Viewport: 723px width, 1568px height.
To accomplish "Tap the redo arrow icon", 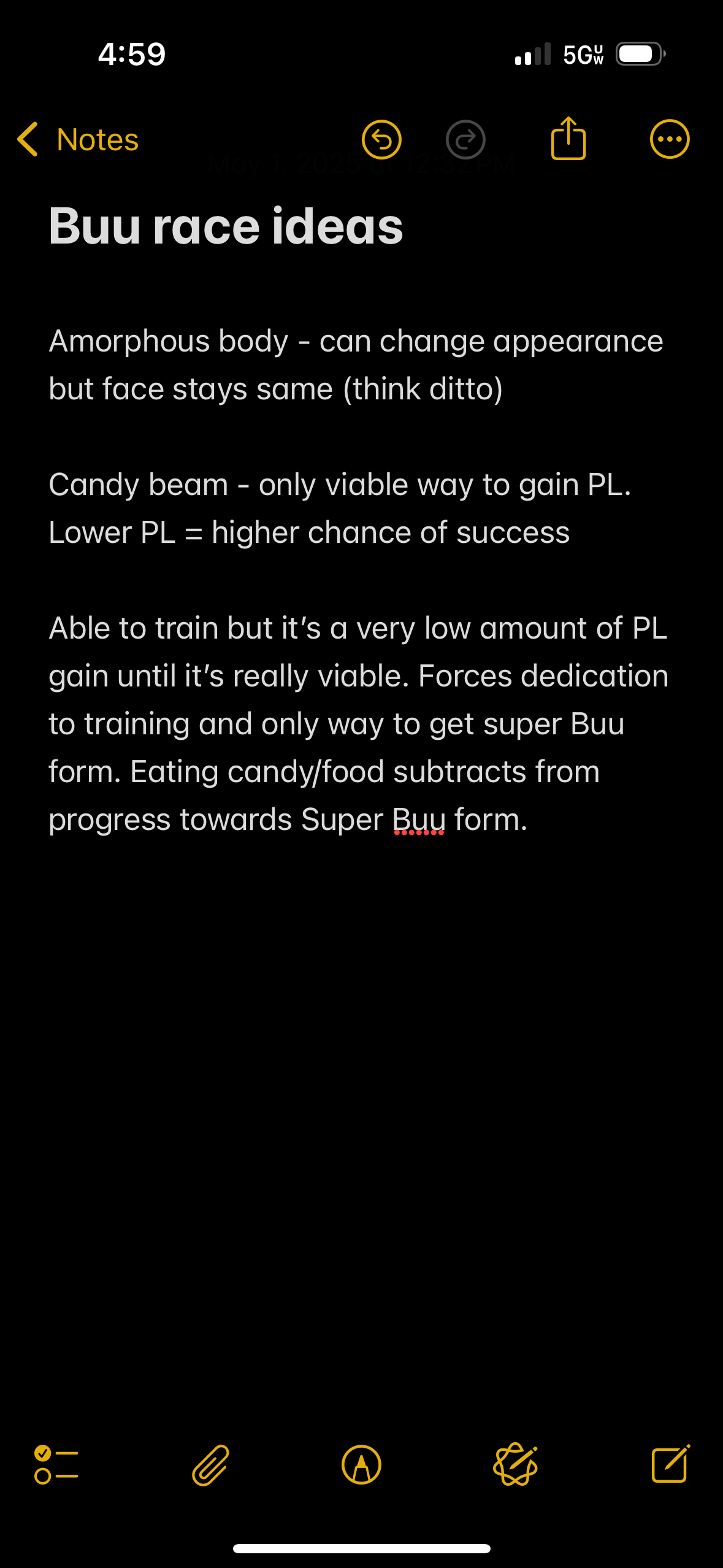I will [465, 140].
